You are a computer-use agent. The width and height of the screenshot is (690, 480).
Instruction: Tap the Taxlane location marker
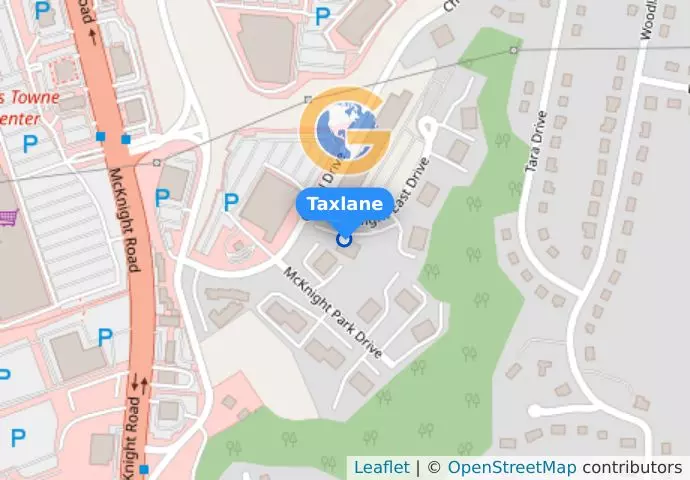[x=345, y=239]
